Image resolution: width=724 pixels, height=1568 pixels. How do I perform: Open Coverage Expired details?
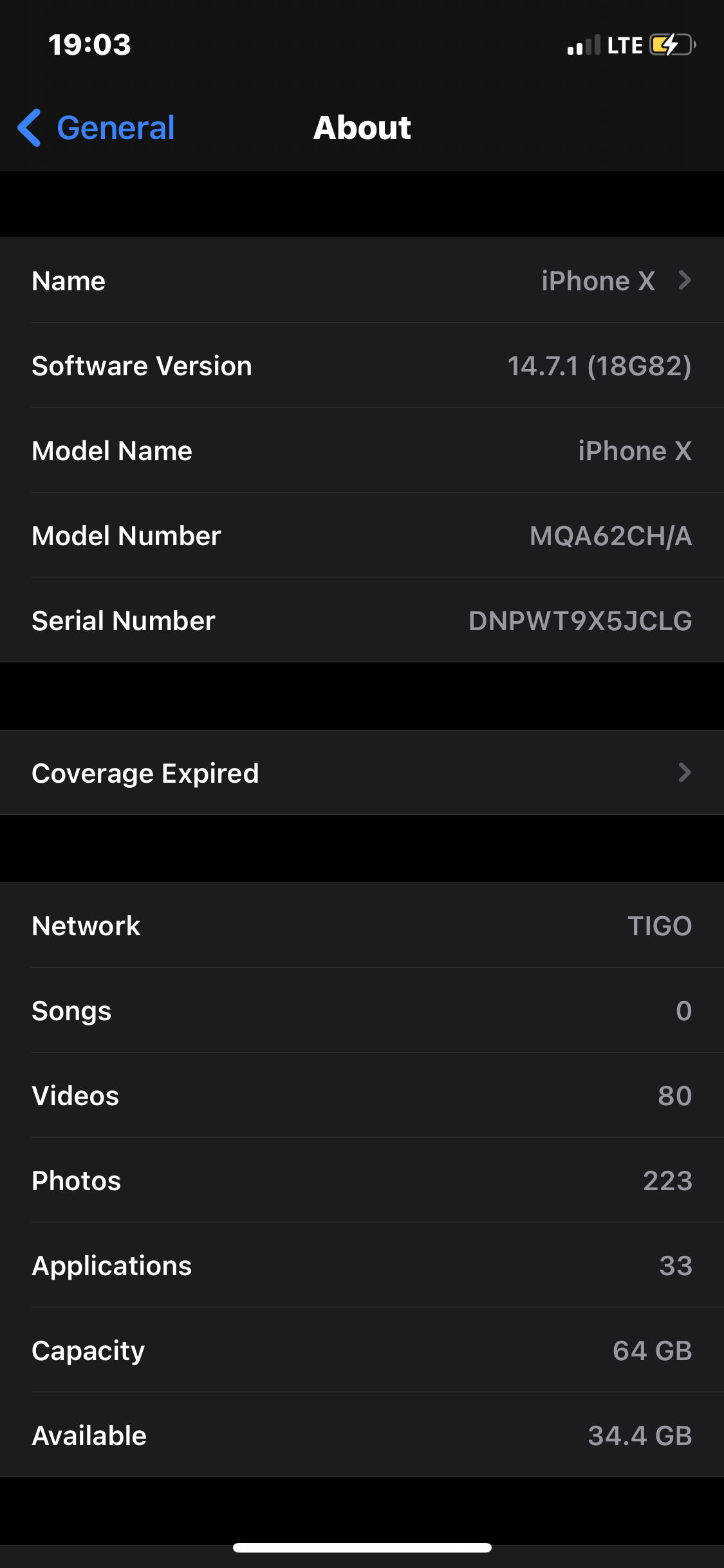coord(362,772)
